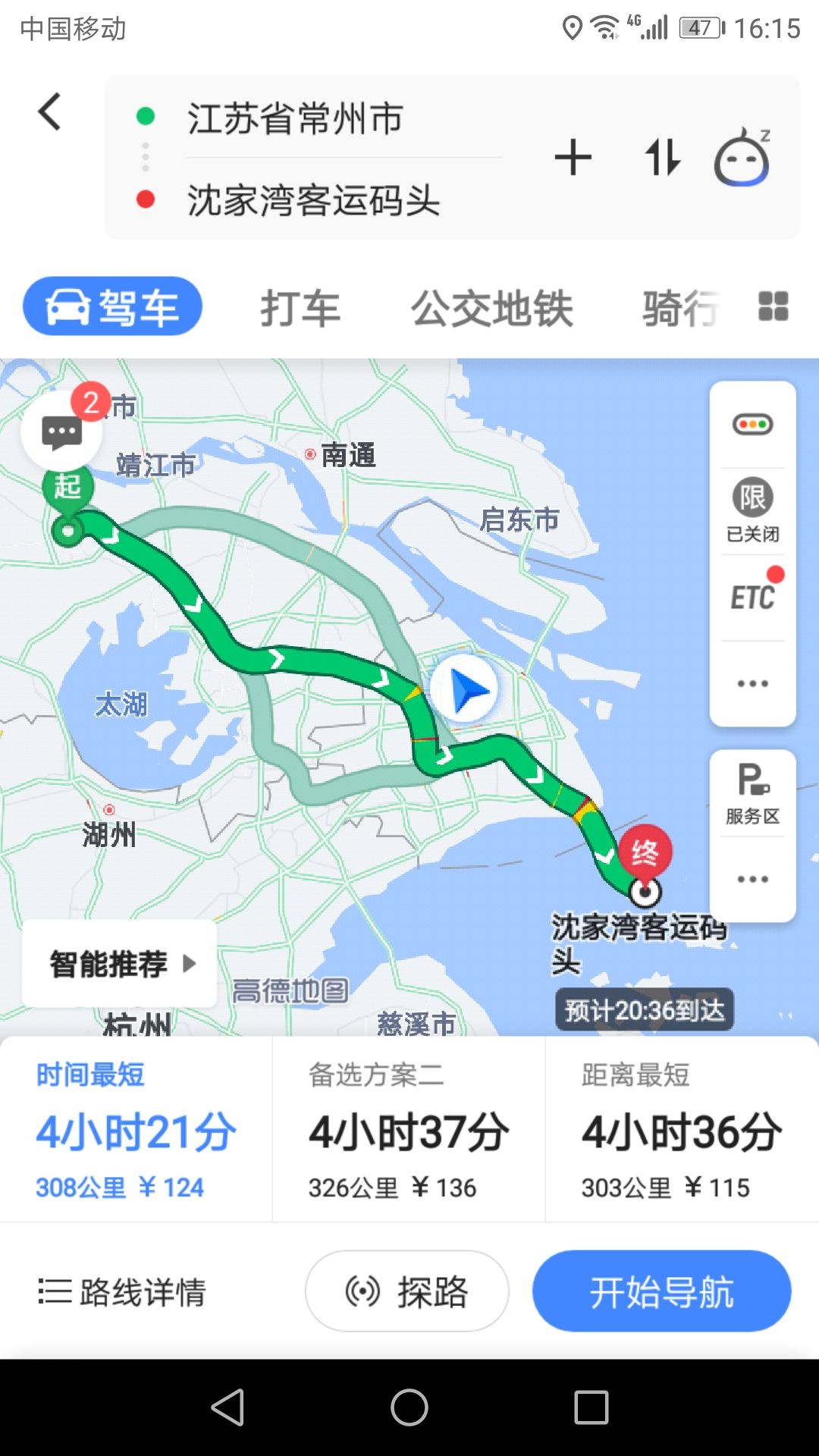This screenshot has width=819, height=1456.
Task: Toggle the traffic light layer
Action: click(x=752, y=424)
